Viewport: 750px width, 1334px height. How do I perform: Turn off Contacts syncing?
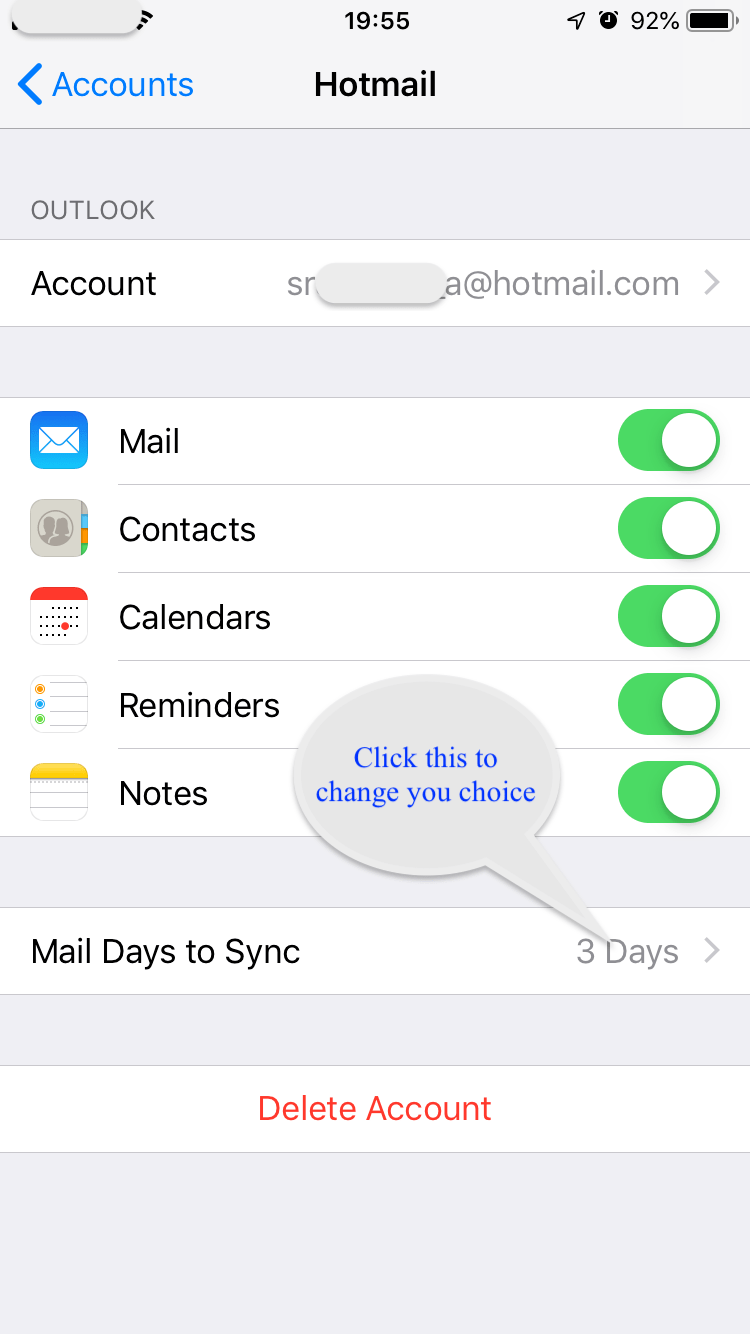tap(668, 528)
